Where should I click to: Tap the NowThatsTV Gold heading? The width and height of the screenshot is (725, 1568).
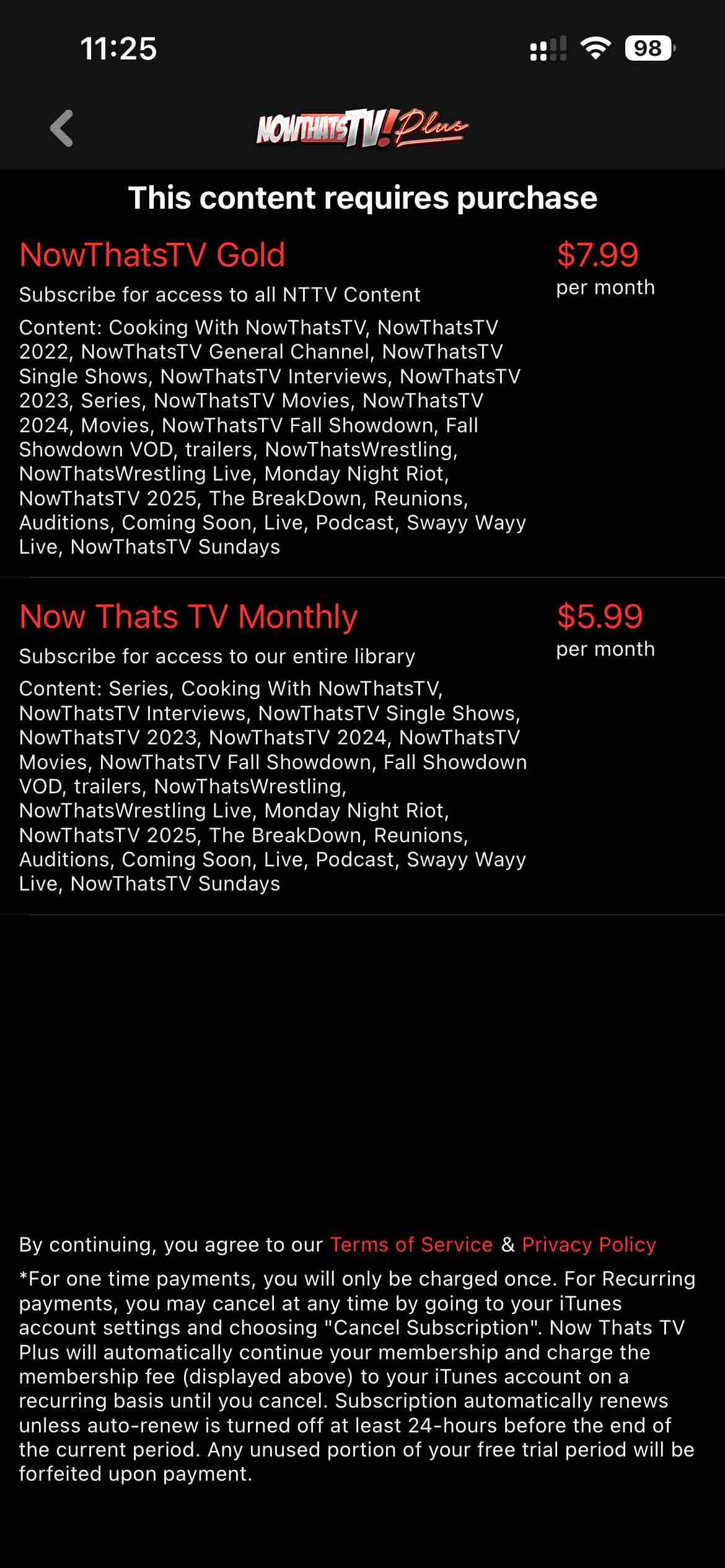[152, 255]
